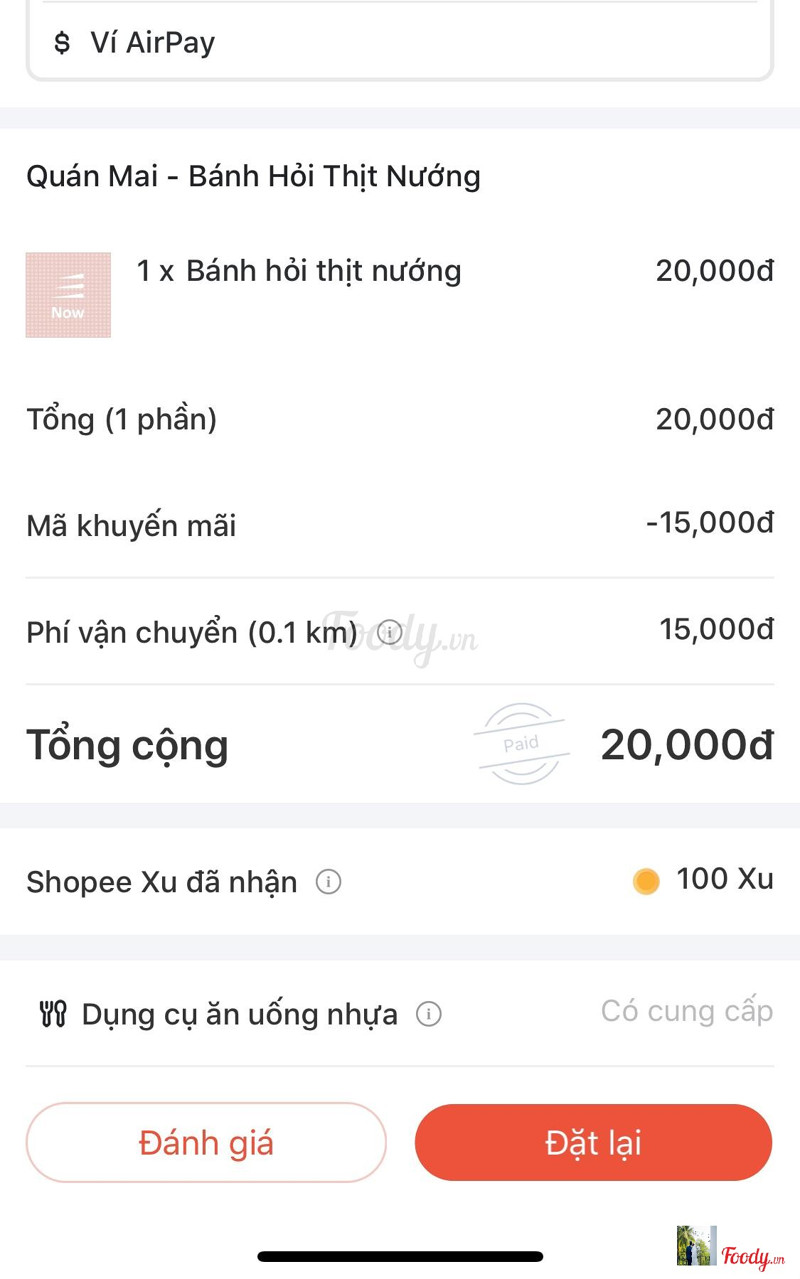Open info icon next to Phí vận chuyển
800x1279 pixels.
click(389, 633)
